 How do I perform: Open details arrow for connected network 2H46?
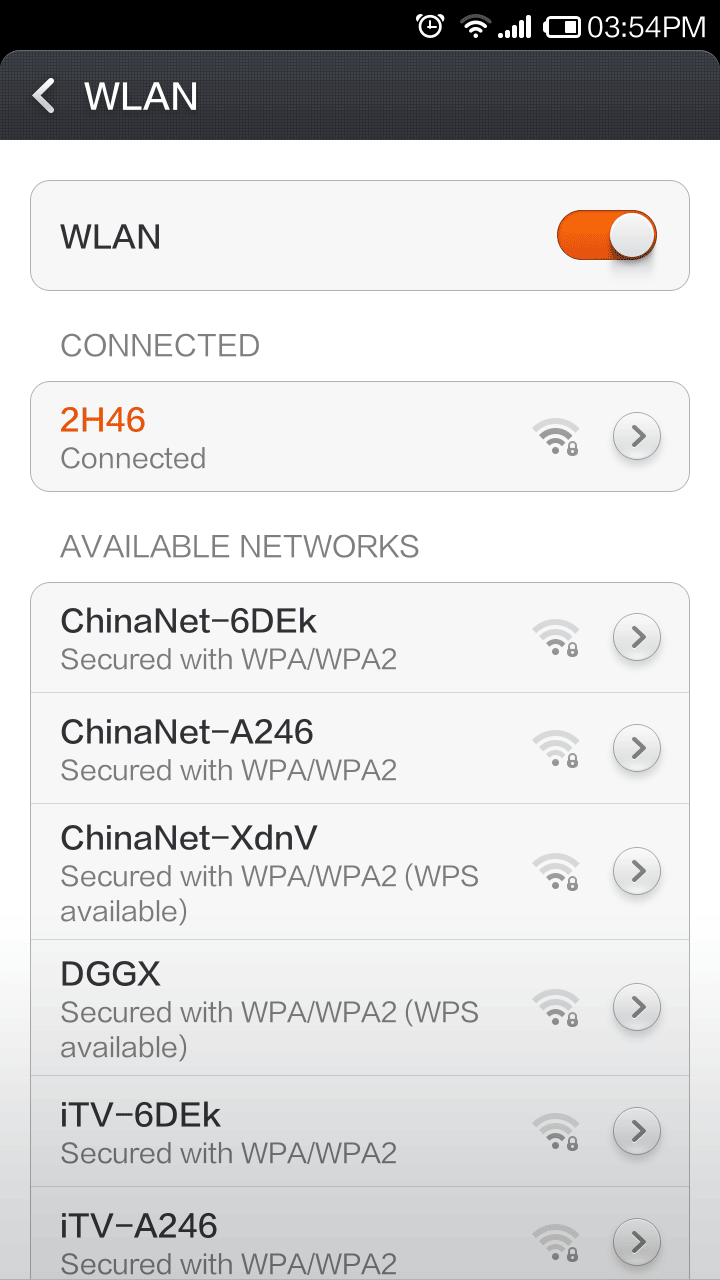coord(637,437)
